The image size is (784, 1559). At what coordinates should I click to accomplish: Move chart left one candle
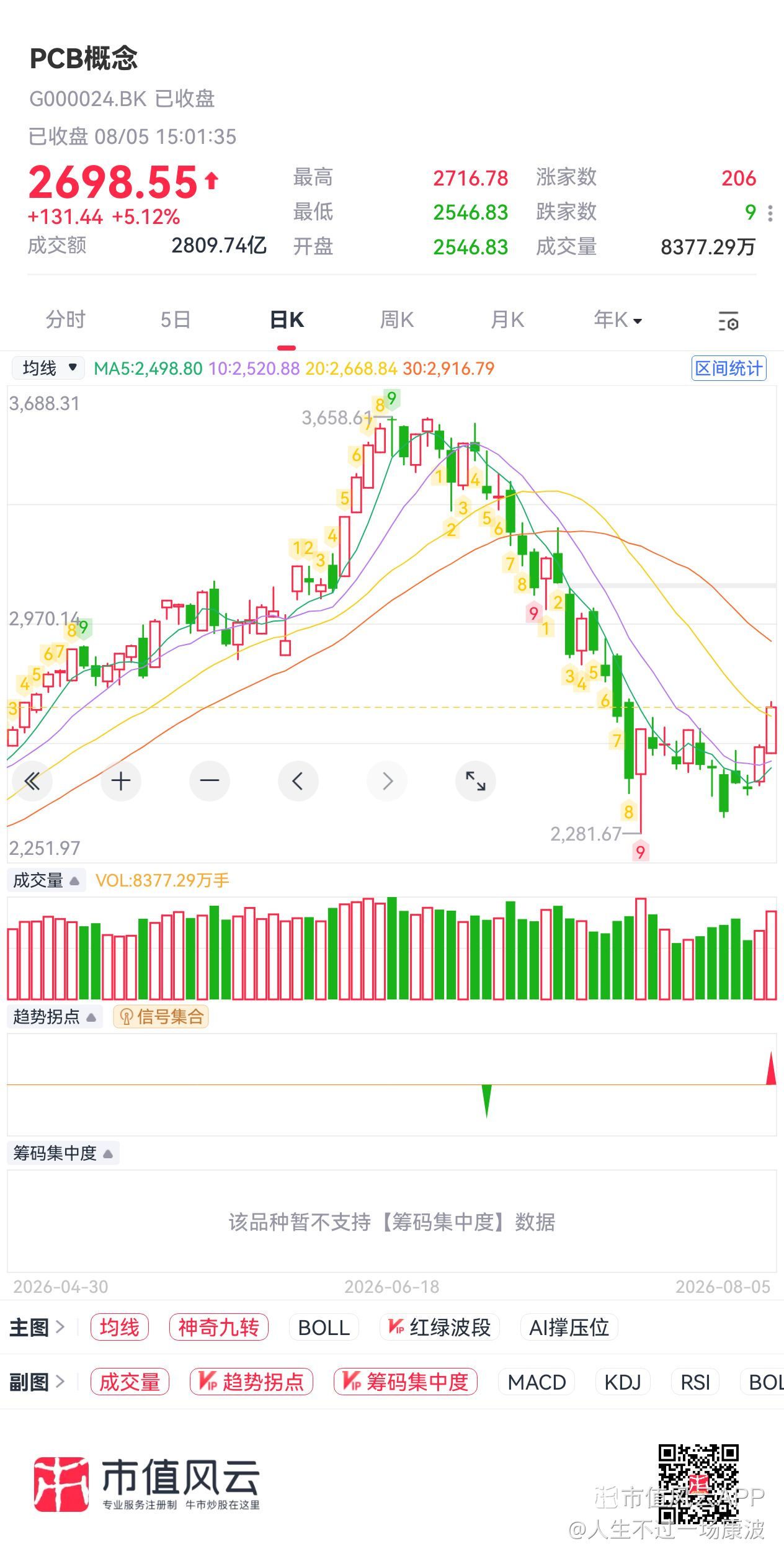pyautogui.click(x=298, y=781)
